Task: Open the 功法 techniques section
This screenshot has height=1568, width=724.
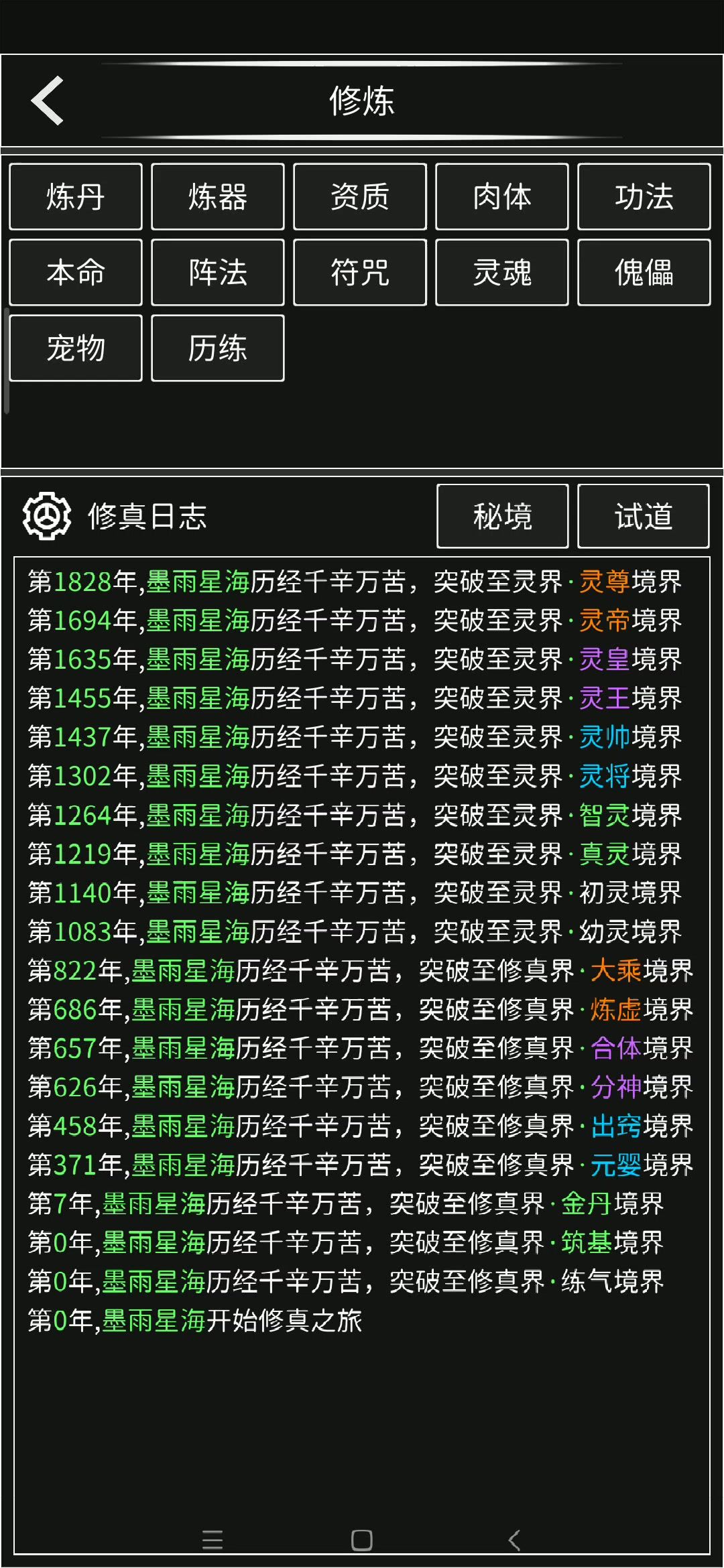Action: click(x=644, y=197)
